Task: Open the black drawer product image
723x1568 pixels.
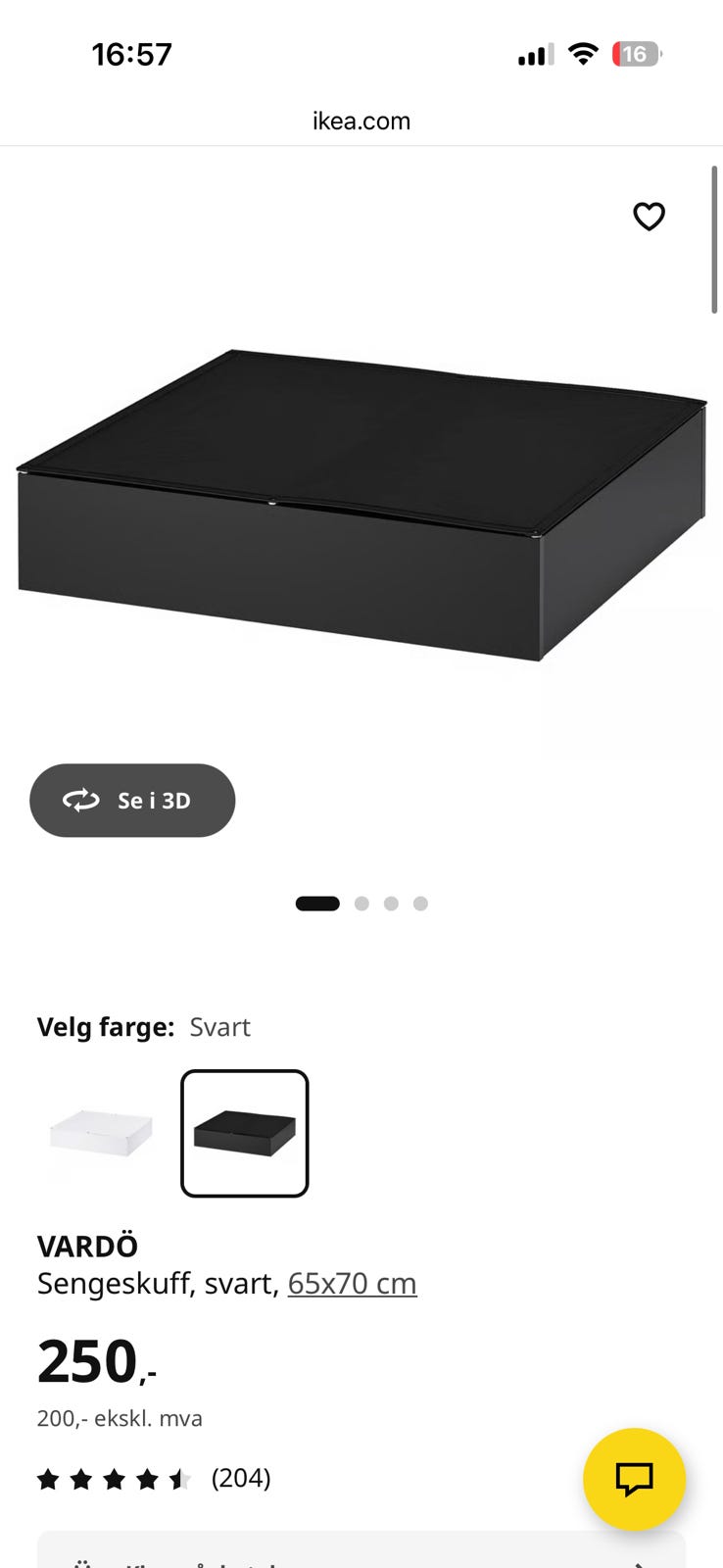Action: (361, 505)
